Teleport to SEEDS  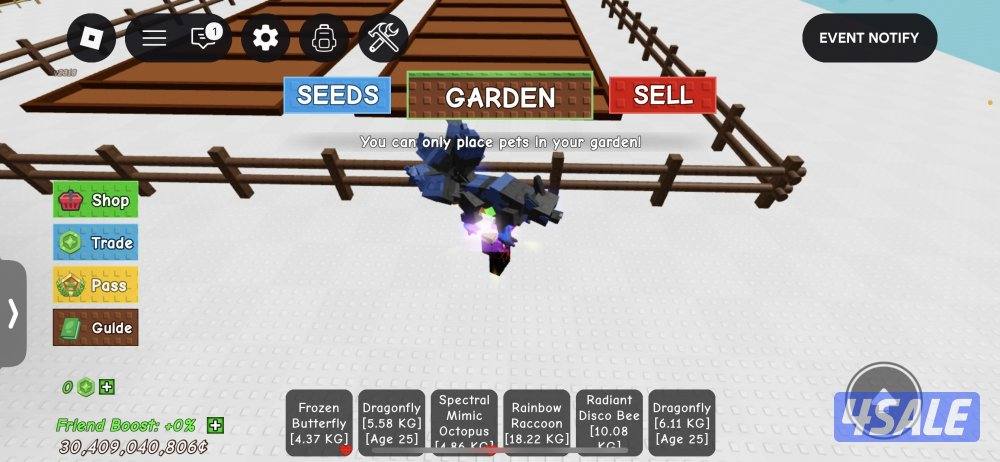click(x=337, y=95)
